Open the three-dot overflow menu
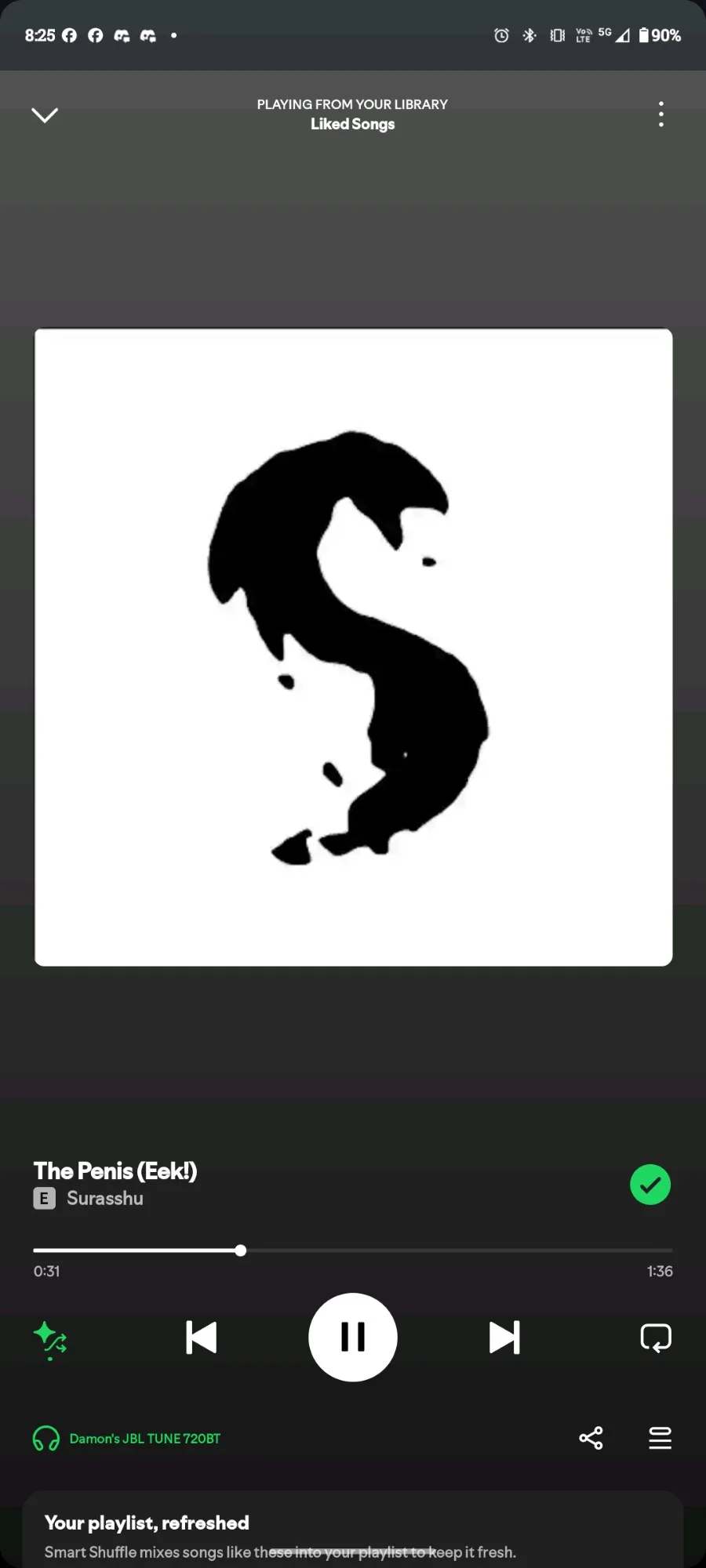This screenshot has width=706, height=1568. coord(661,114)
